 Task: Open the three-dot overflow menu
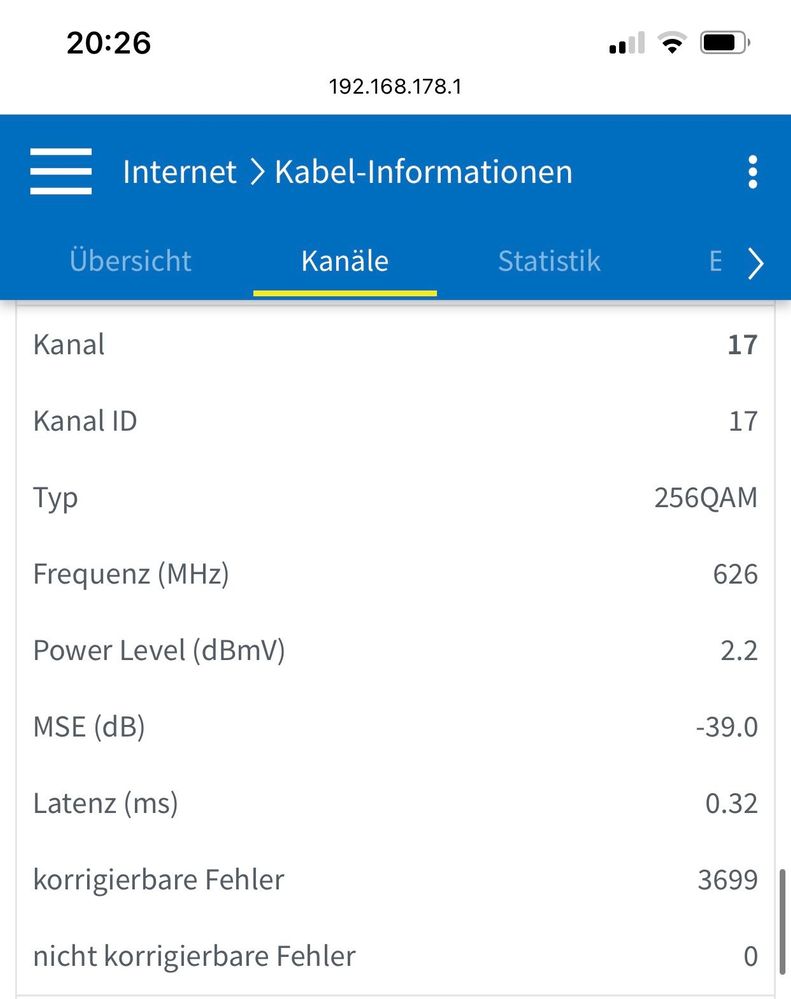[x=752, y=172]
